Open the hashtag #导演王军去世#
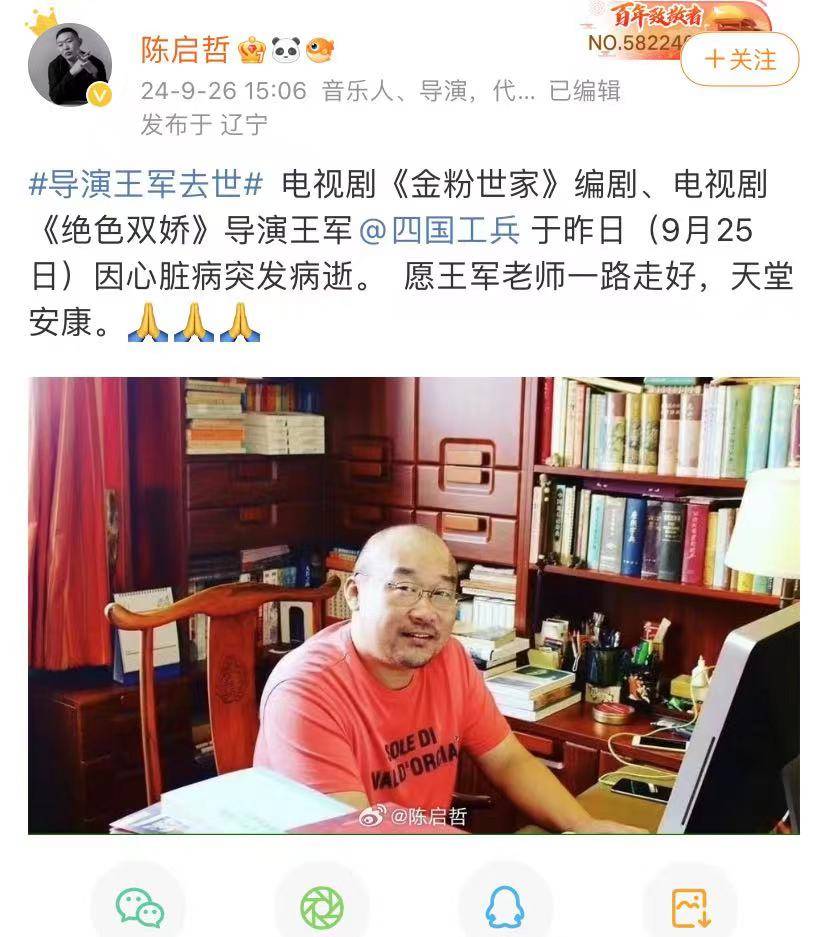Viewport: 828px width, 937px height. click(x=147, y=184)
